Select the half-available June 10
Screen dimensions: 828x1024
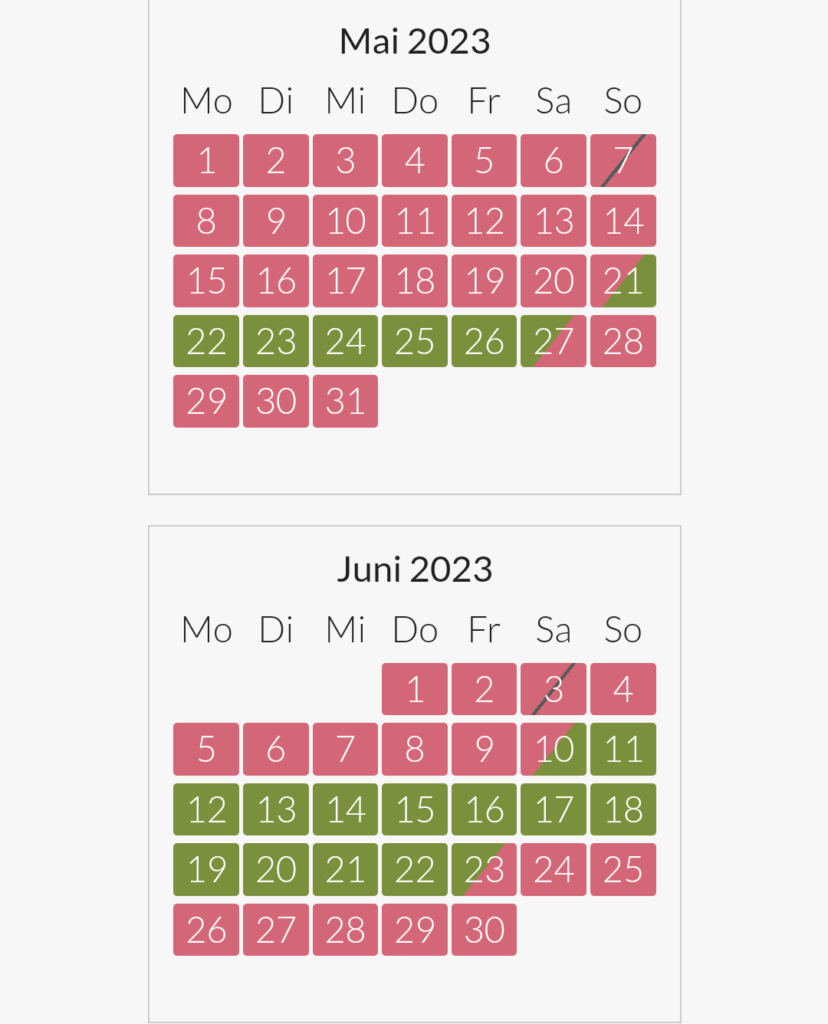point(553,749)
